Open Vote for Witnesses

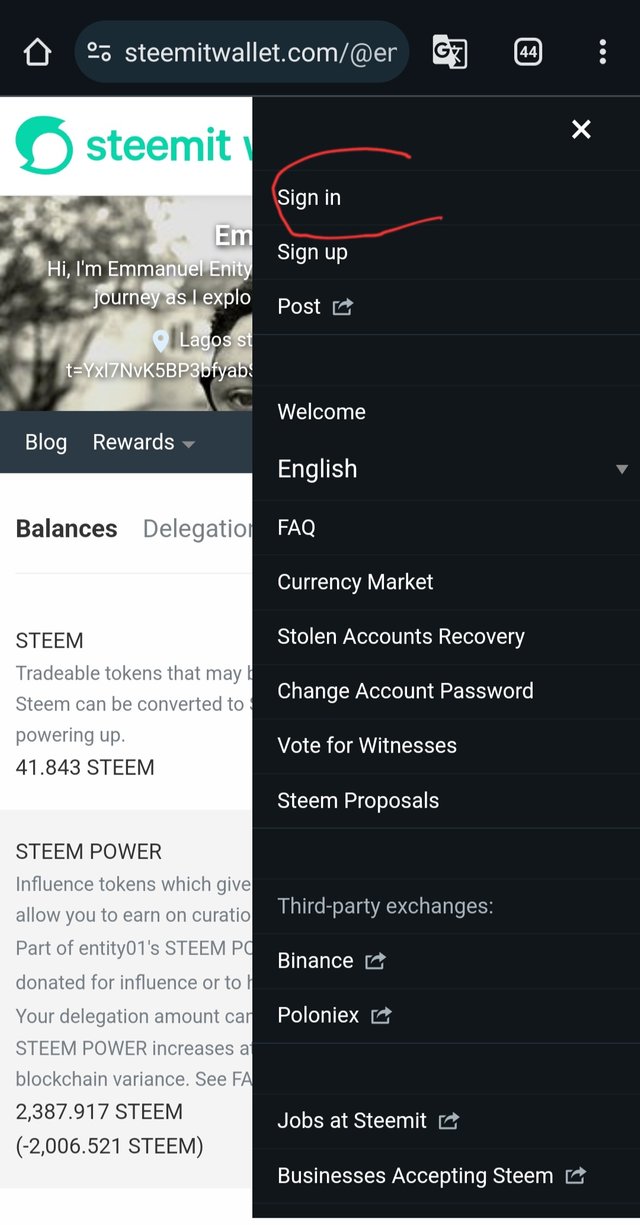[366, 746]
